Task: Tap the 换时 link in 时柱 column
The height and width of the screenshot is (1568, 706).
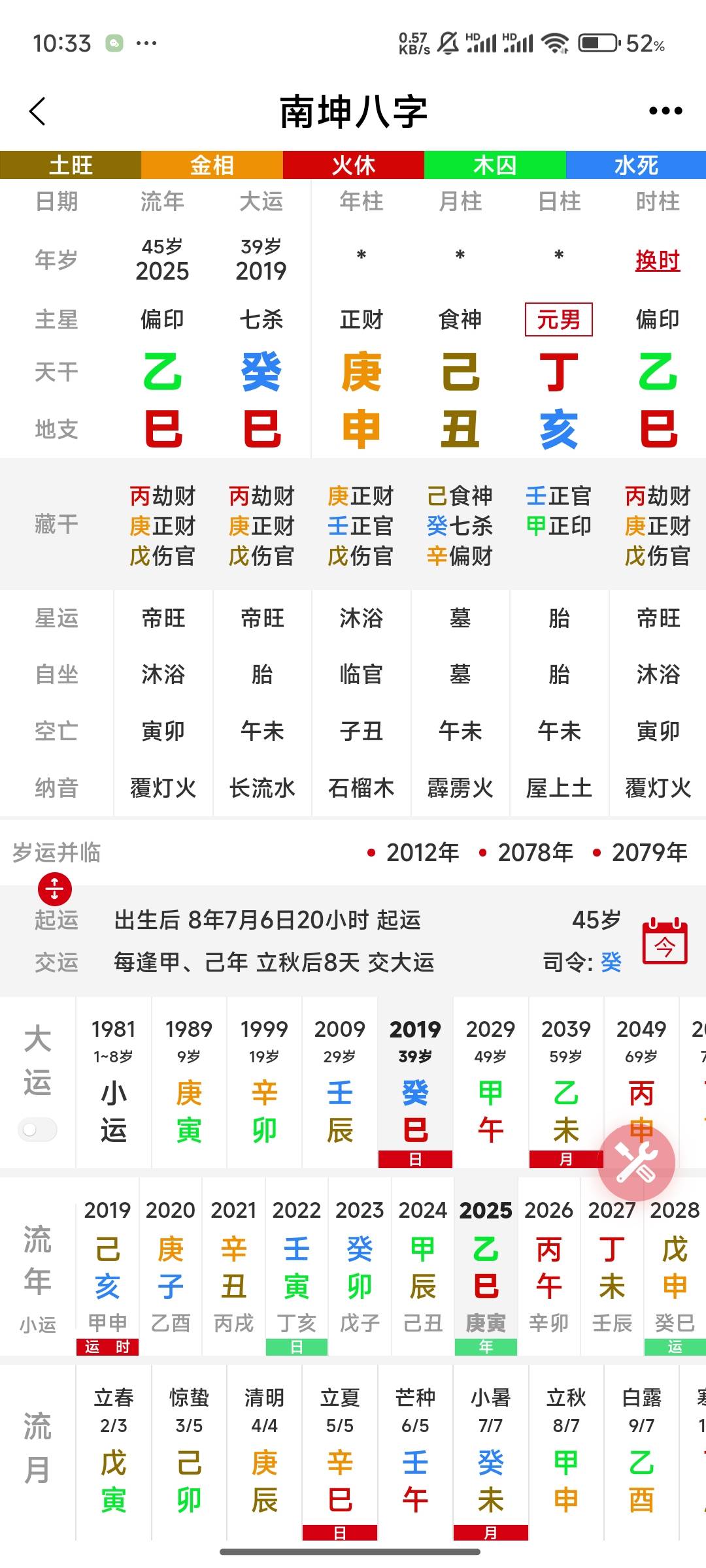Action: (658, 260)
